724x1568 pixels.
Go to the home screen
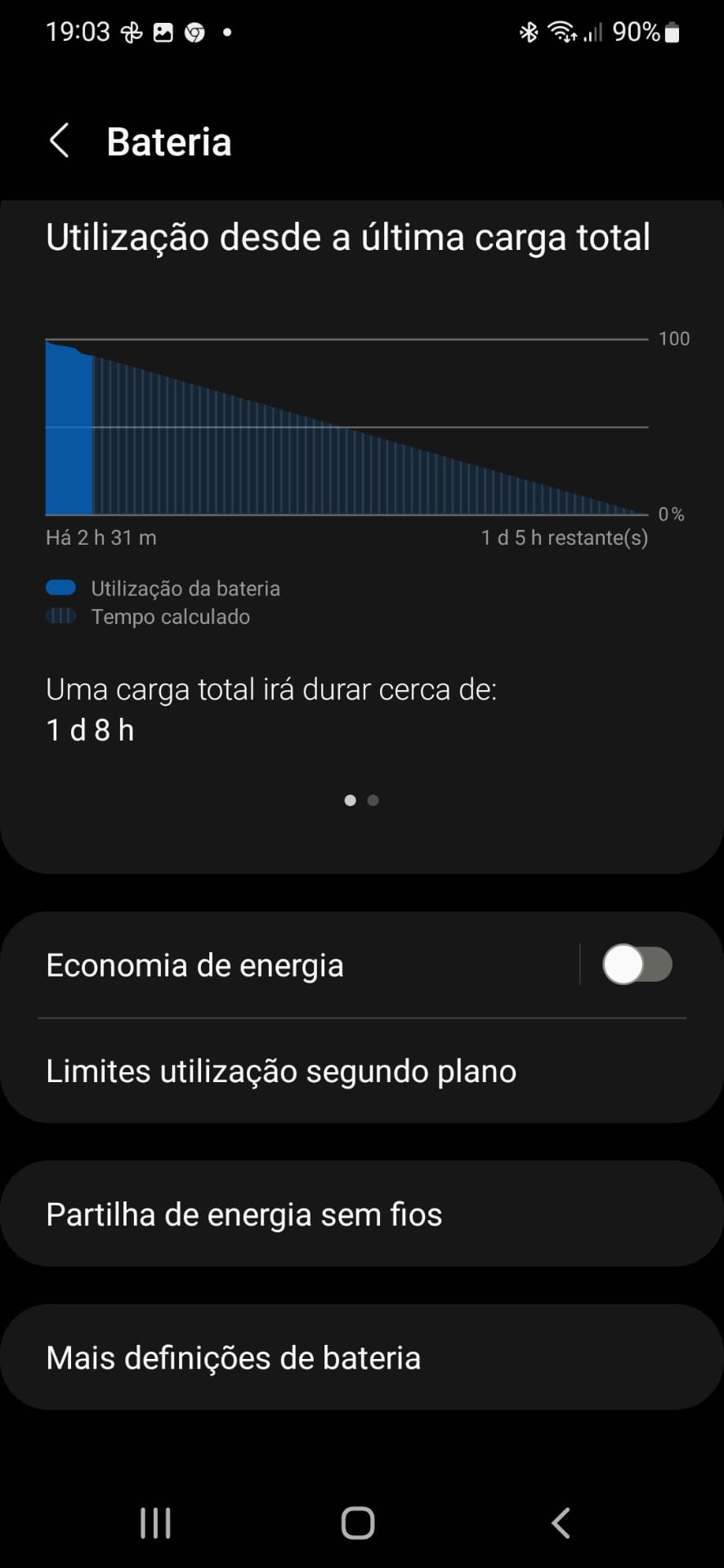tap(358, 1523)
